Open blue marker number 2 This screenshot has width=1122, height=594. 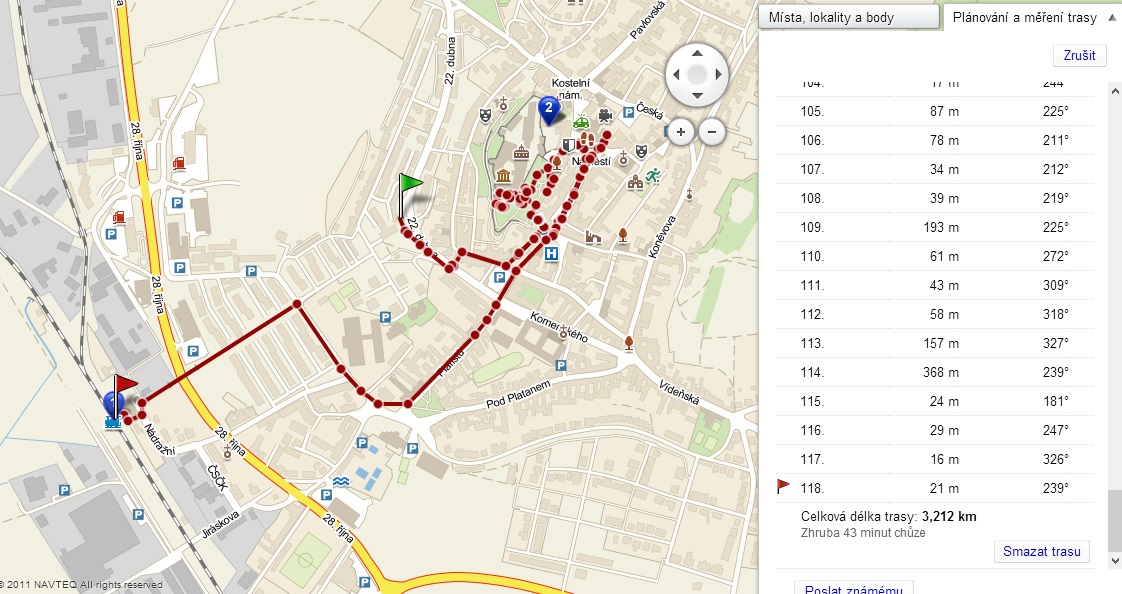548,108
